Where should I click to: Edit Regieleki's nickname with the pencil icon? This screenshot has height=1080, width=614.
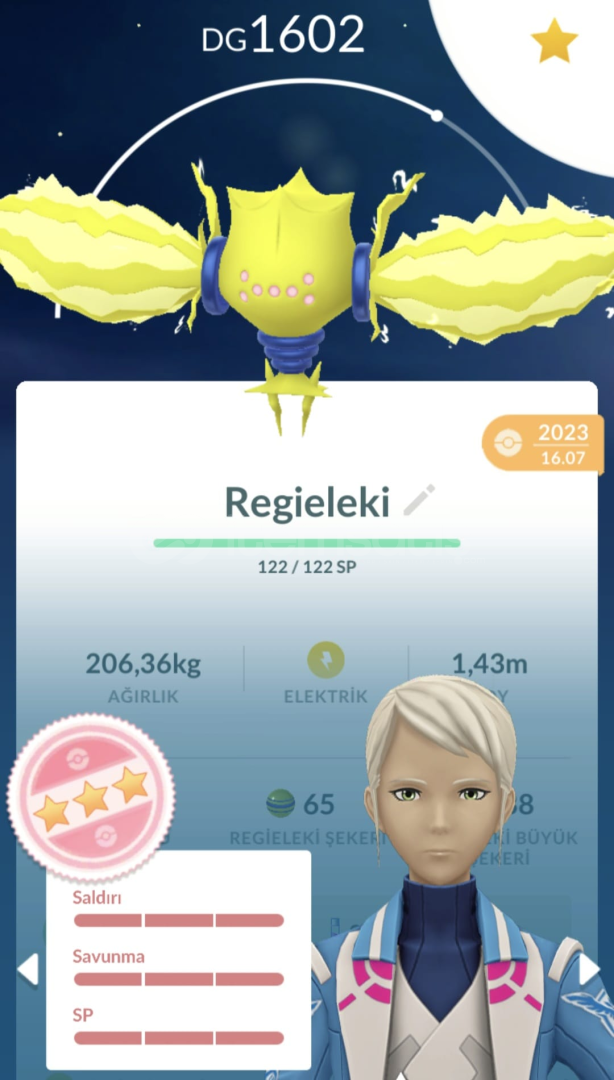coord(419,499)
